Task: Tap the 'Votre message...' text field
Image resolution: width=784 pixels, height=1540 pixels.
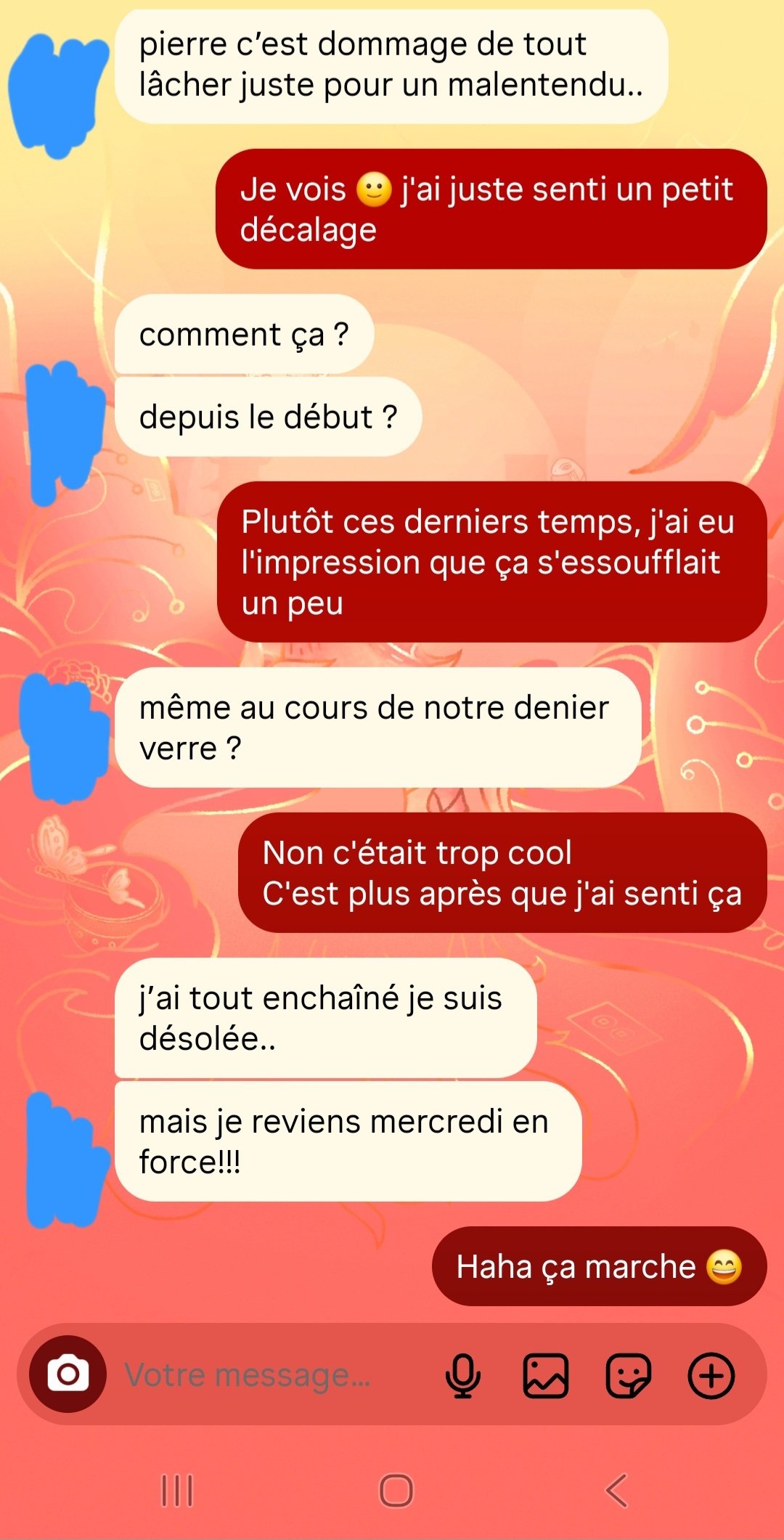Action: coord(269,1375)
